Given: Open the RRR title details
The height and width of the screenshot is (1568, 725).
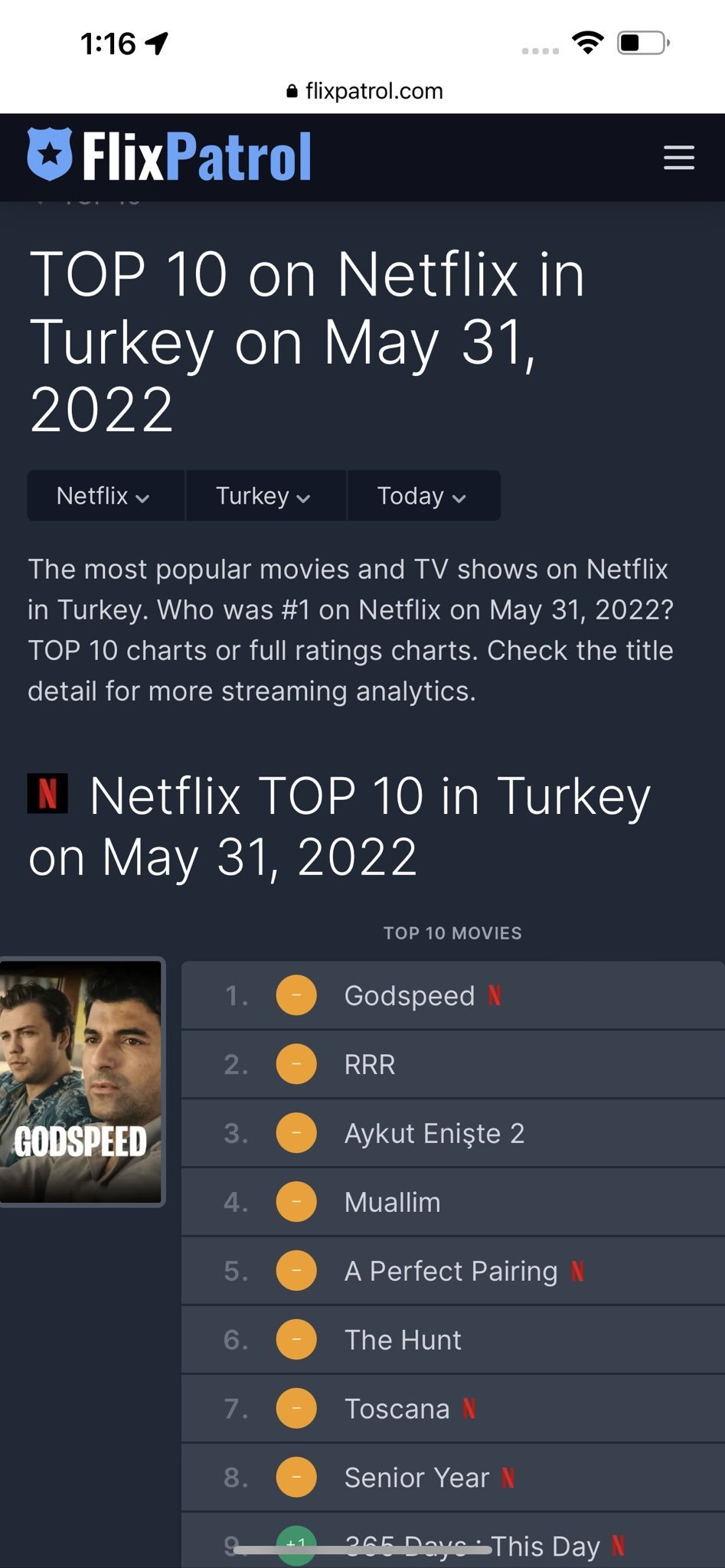Looking at the screenshot, I should (x=370, y=1065).
